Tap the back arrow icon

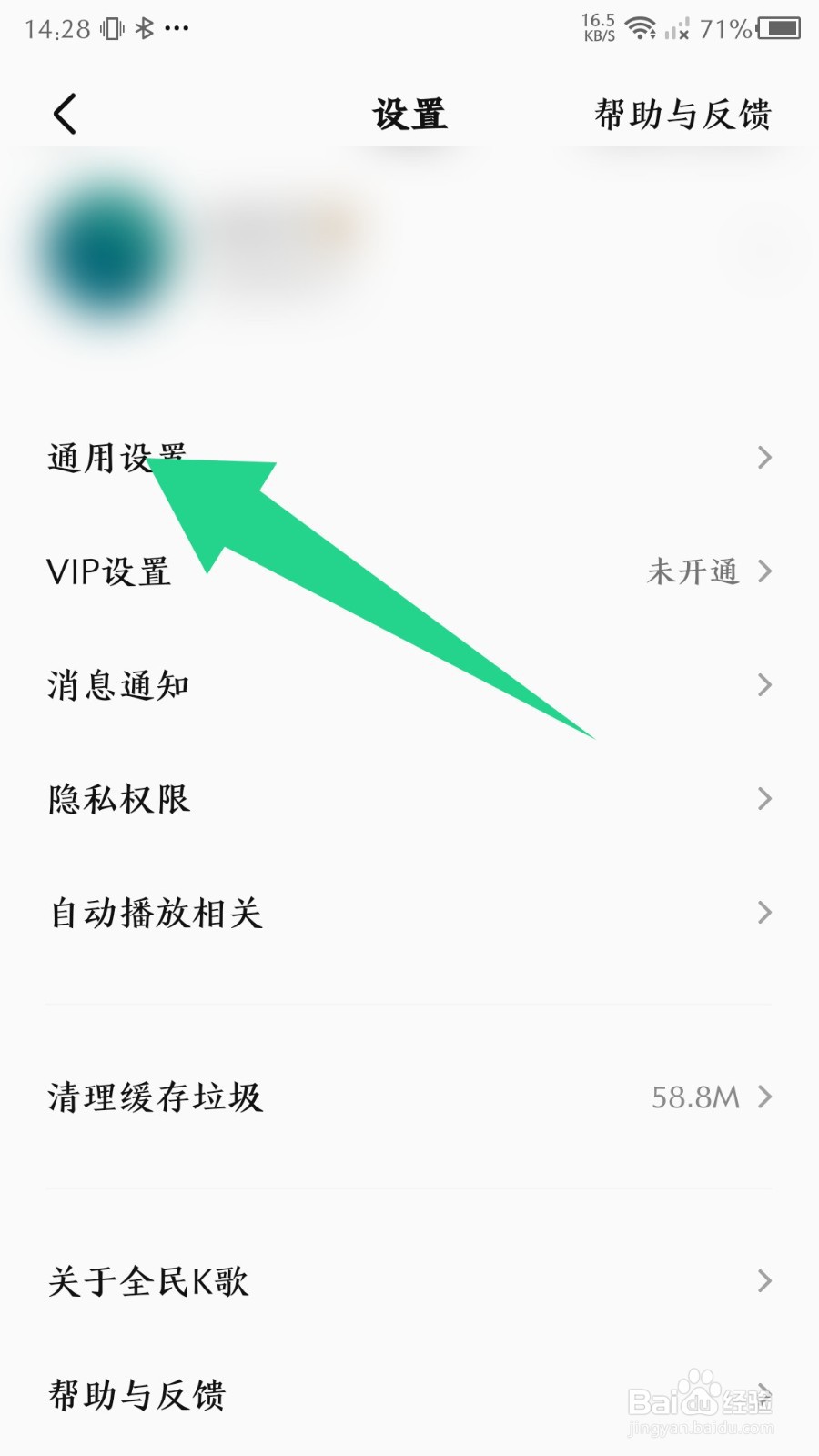64,113
